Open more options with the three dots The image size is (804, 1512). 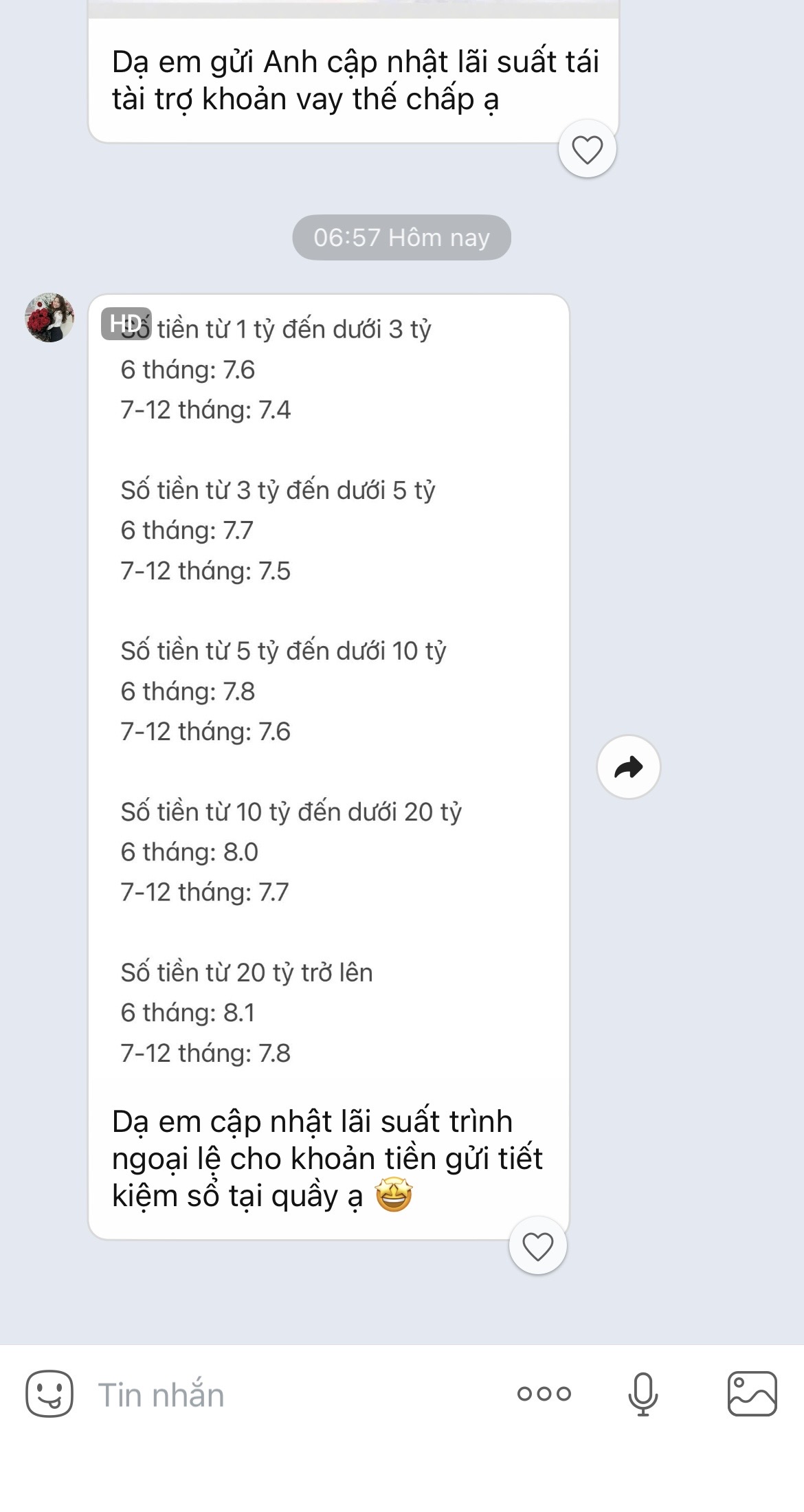[x=544, y=1394]
